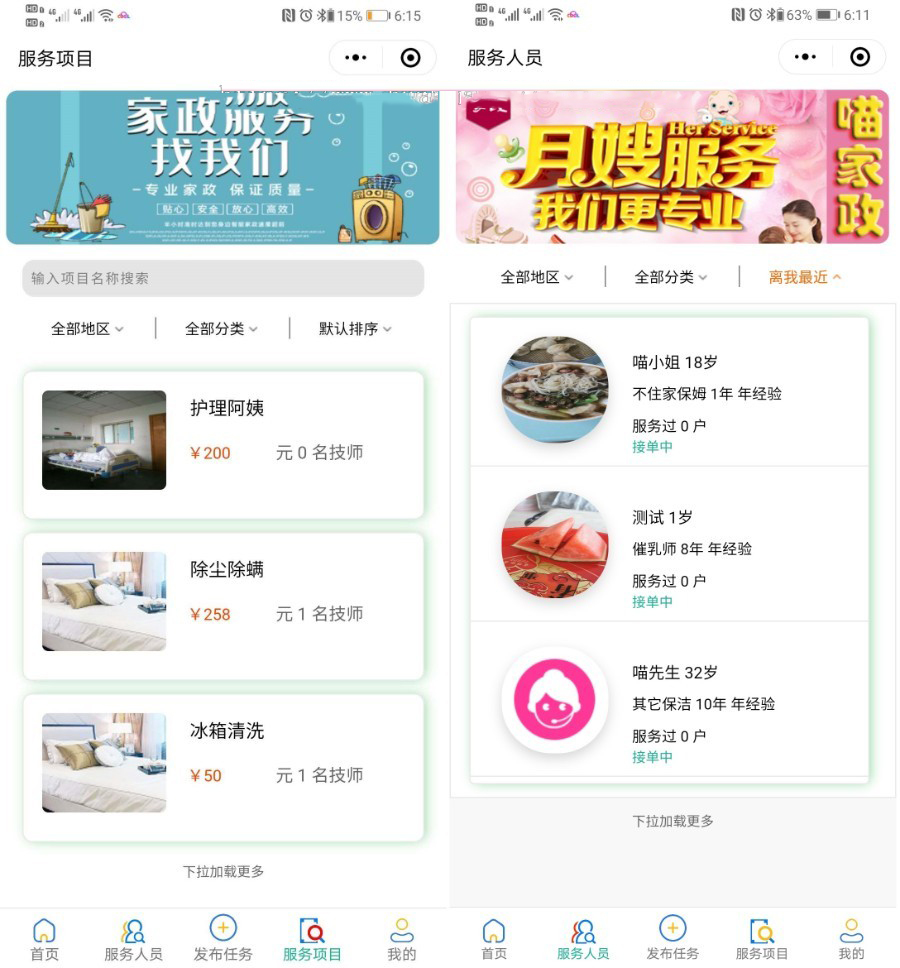
Task: Open the 冰箱清洗 service card
Action: click(223, 767)
